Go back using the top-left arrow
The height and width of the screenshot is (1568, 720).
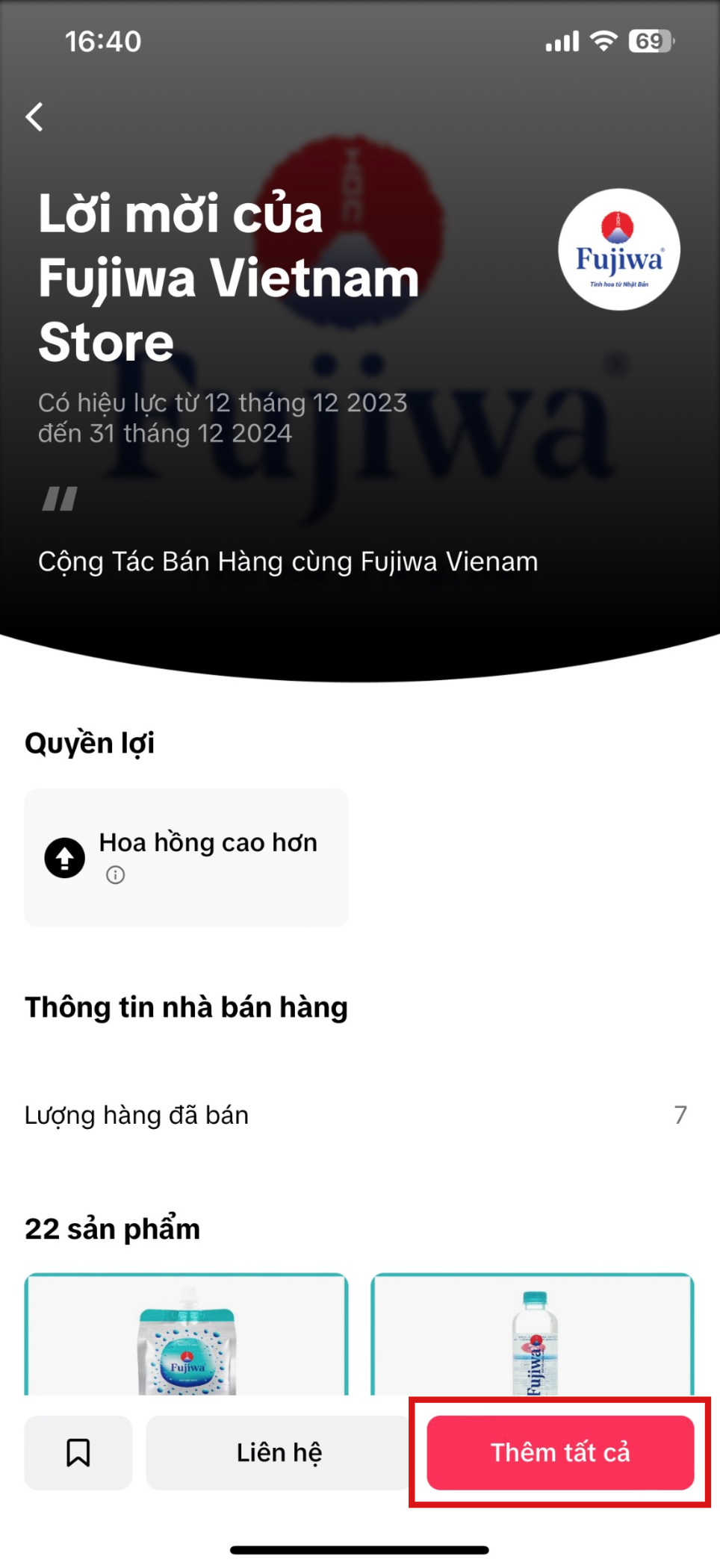(34, 116)
